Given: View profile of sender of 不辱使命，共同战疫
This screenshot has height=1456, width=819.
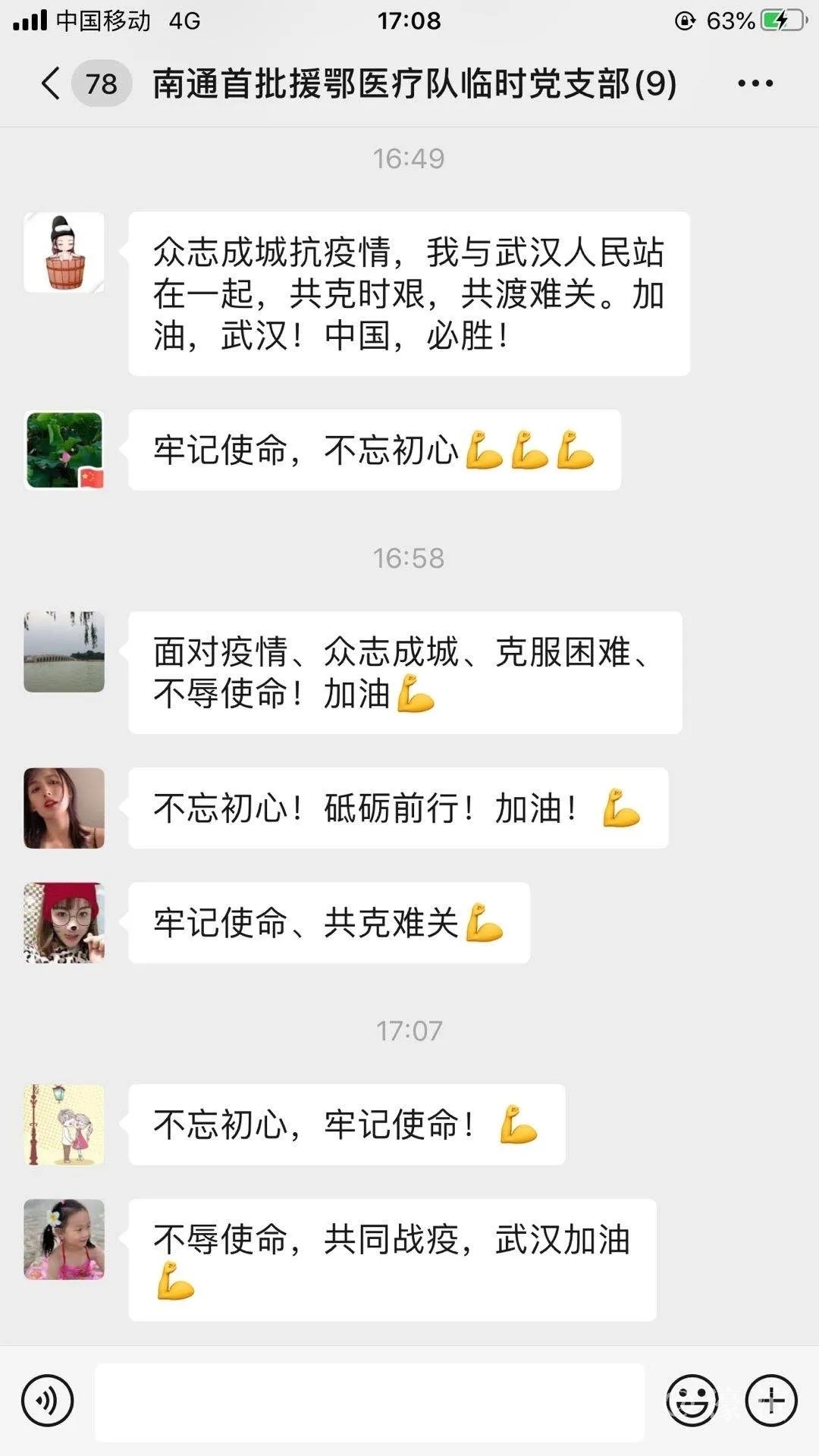Looking at the screenshot, I should tap(64, 1239).
